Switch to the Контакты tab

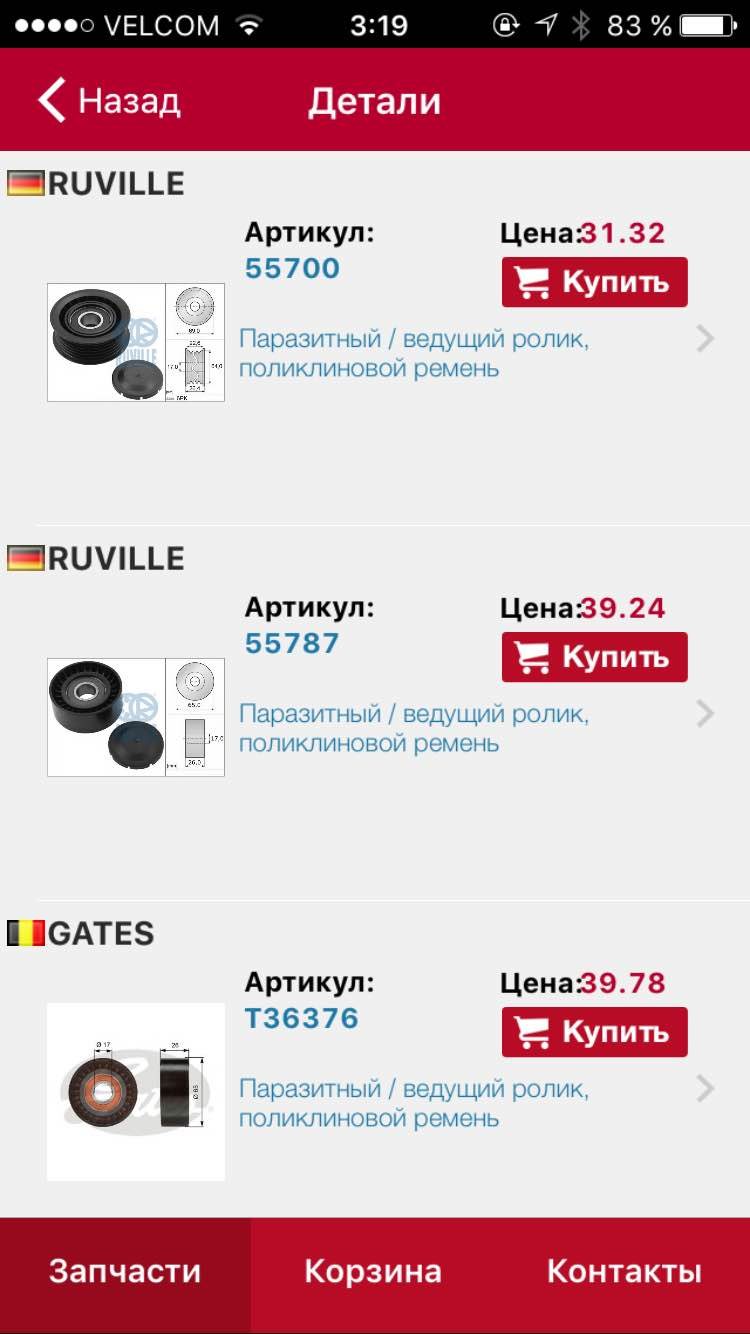click(x=624, y=1272)
